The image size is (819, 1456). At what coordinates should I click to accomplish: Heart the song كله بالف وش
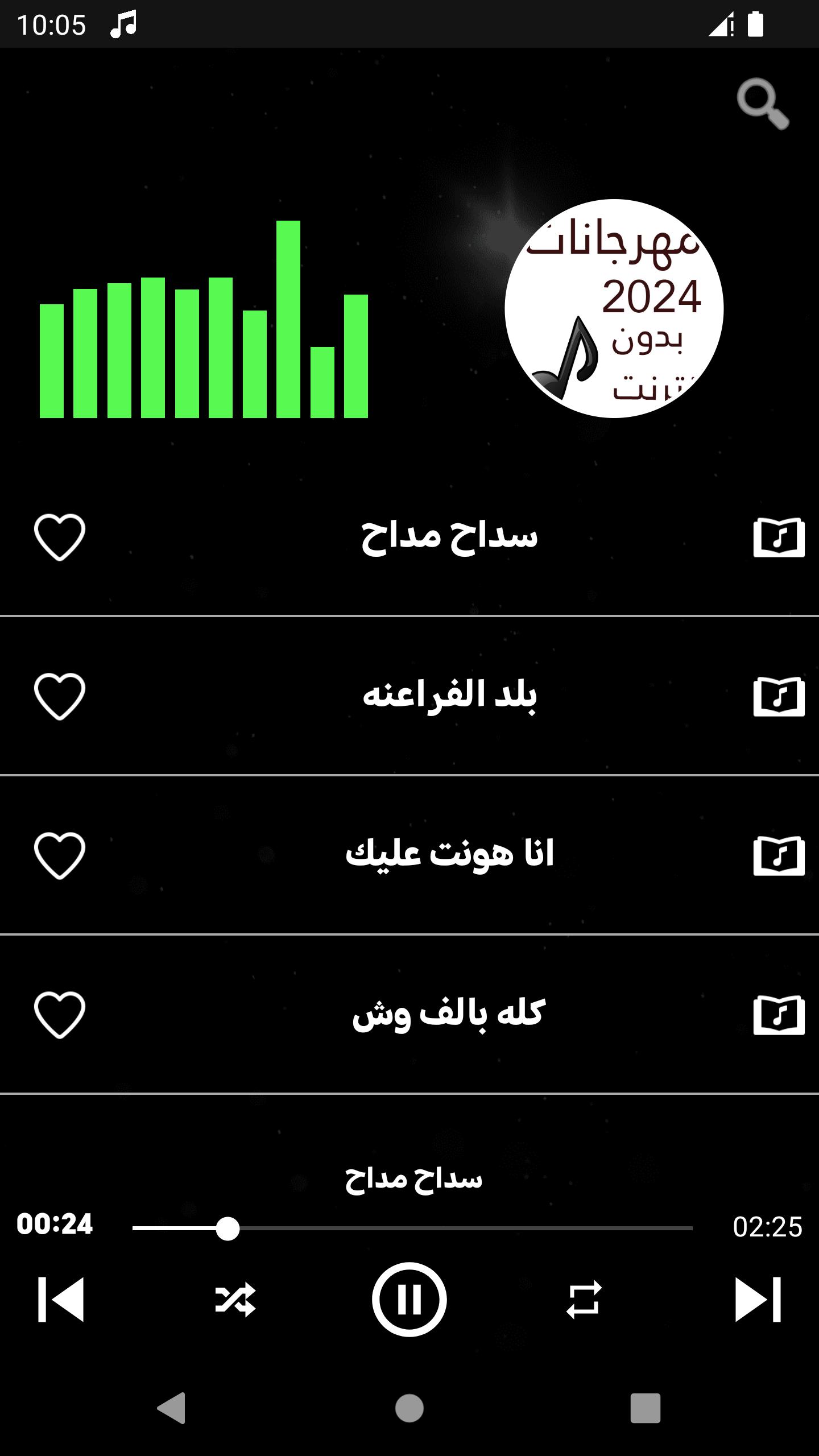(x=60, y=1015)
